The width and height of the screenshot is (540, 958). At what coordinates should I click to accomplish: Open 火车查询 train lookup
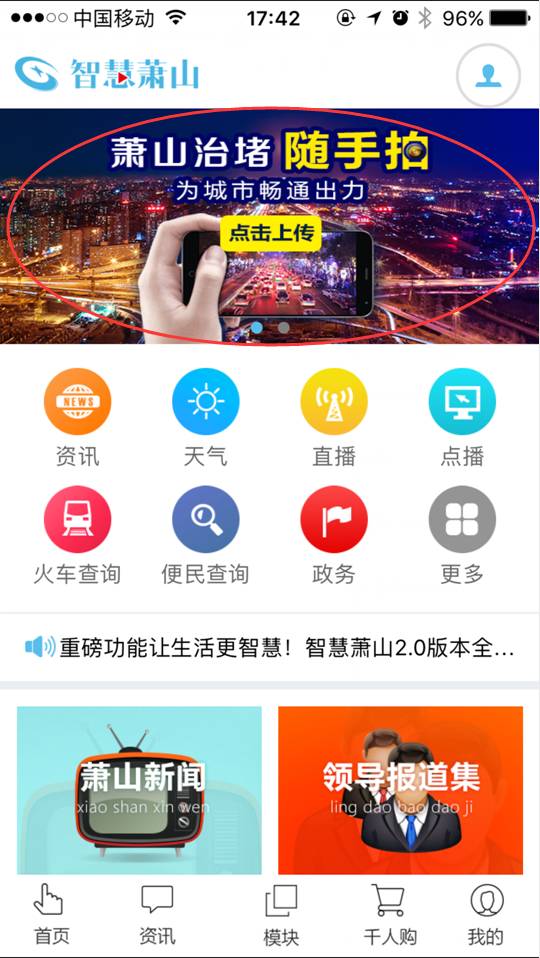(x=78, y=536)
